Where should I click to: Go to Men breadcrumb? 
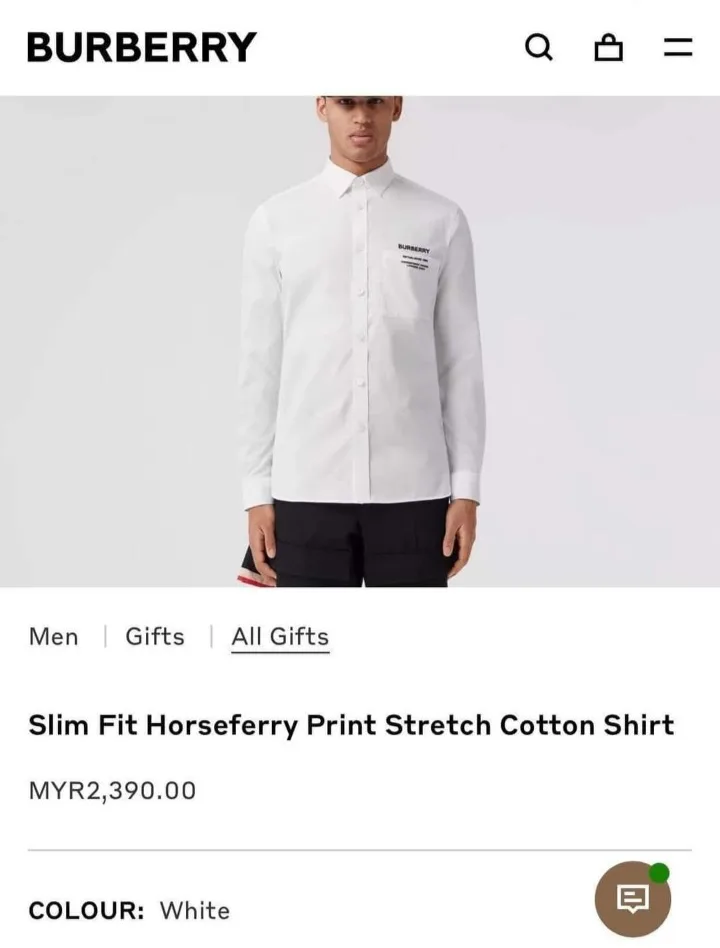pos(53,637)
